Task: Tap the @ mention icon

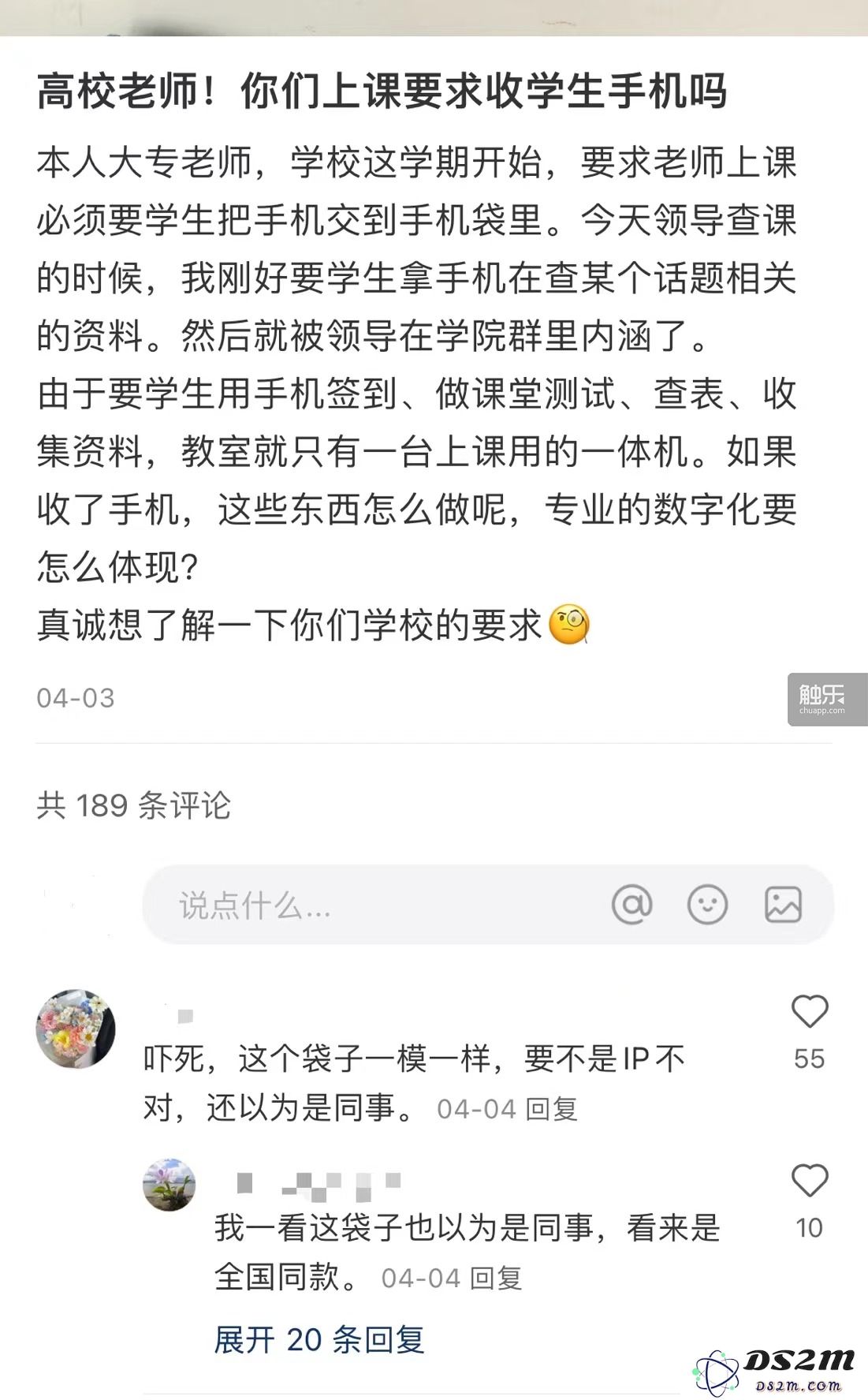Action: 632,904
